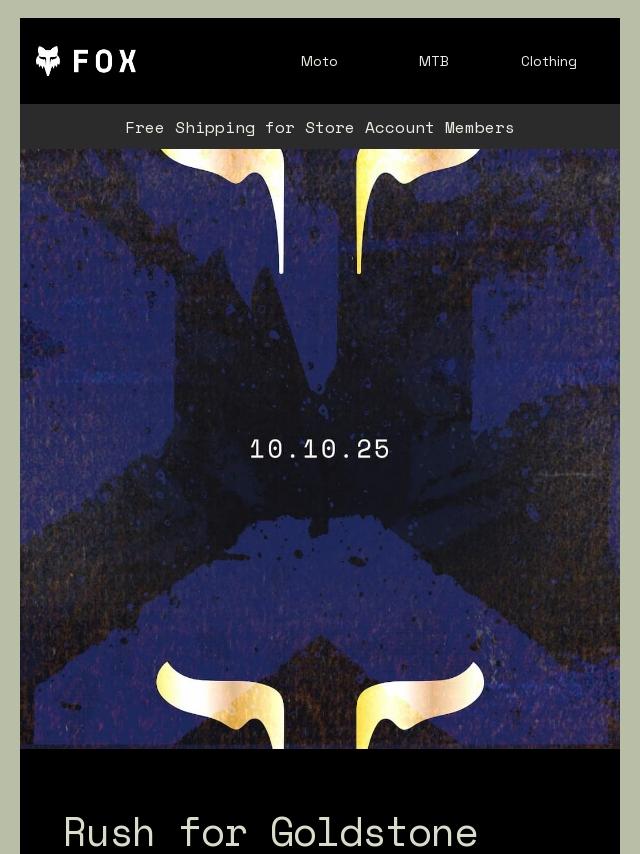Open the Moto navigation link
The width and height of the screenshot is (640, 854).
[x=319, y=61]
